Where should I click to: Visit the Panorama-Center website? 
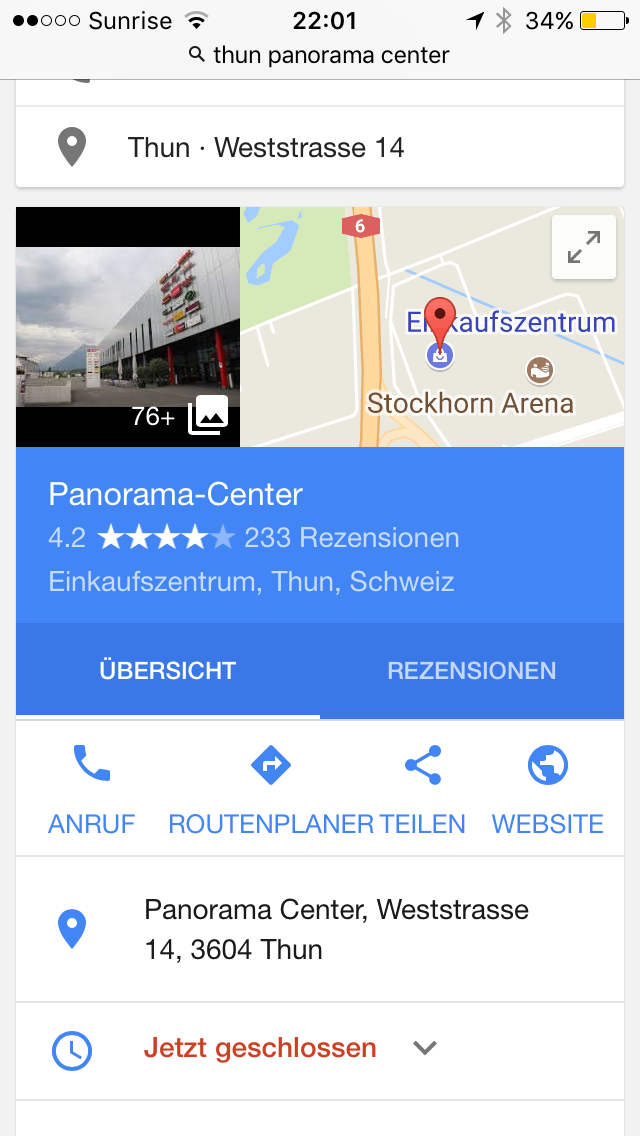(x=548, y=788)
